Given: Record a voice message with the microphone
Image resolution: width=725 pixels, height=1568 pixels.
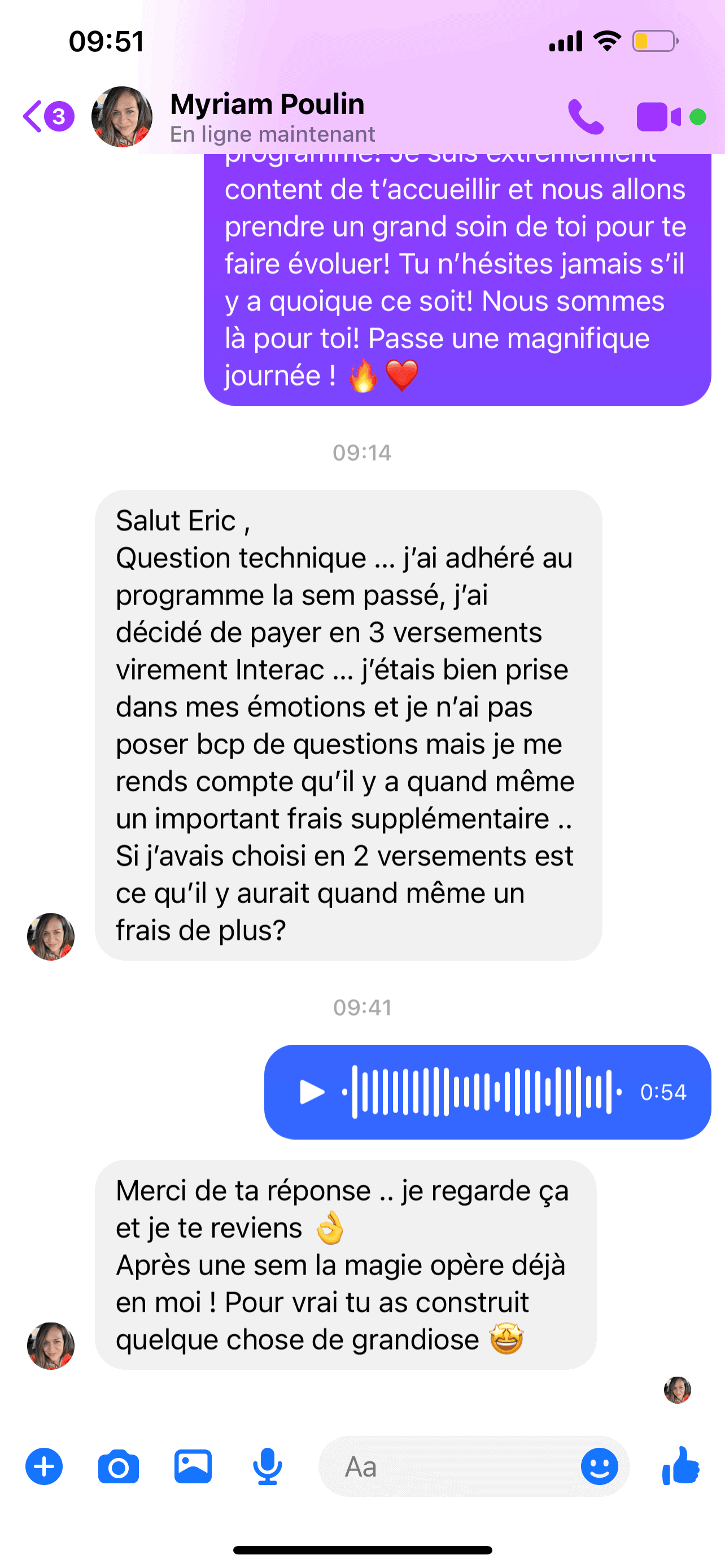Looking at the screenshot, I should click(267, 1467).
